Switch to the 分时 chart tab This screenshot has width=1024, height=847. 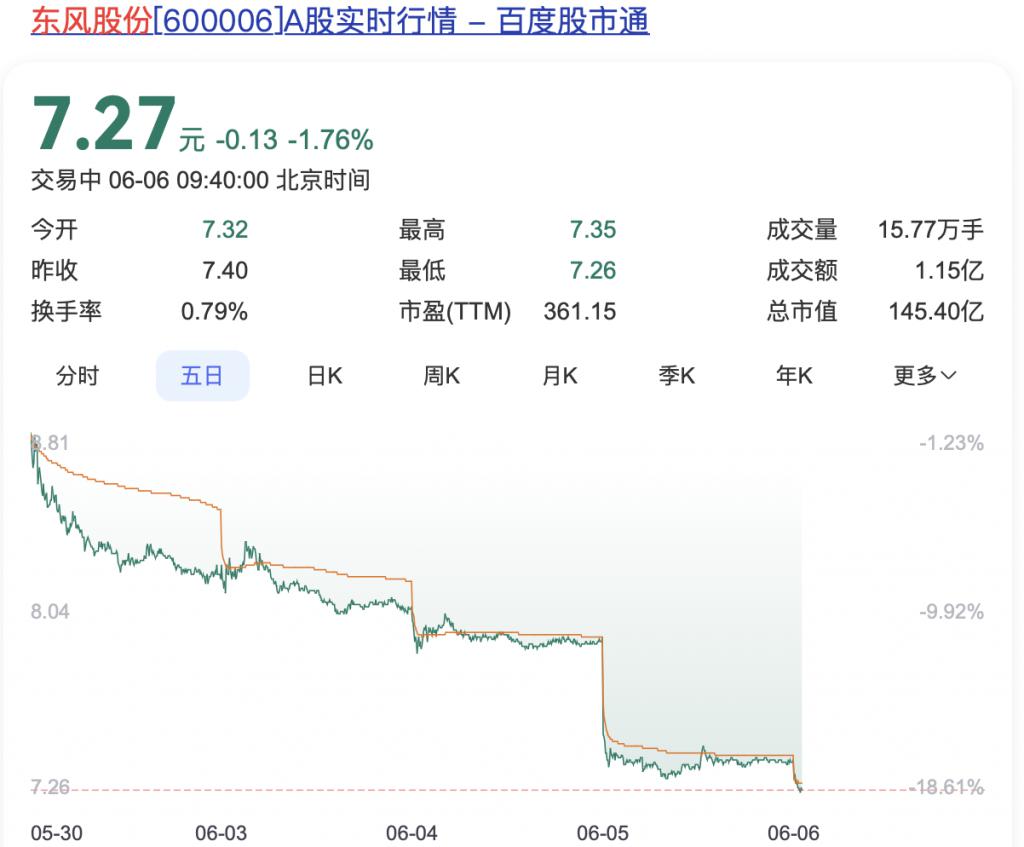78,376
